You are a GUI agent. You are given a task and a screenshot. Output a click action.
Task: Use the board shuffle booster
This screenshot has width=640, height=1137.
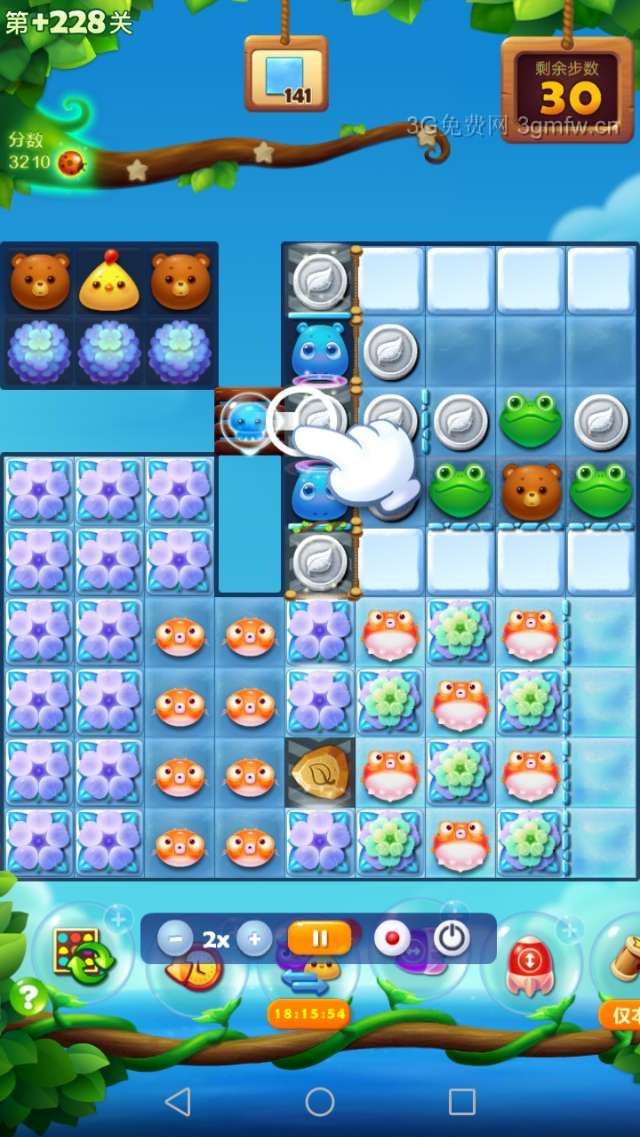click(x=84, y=955)
